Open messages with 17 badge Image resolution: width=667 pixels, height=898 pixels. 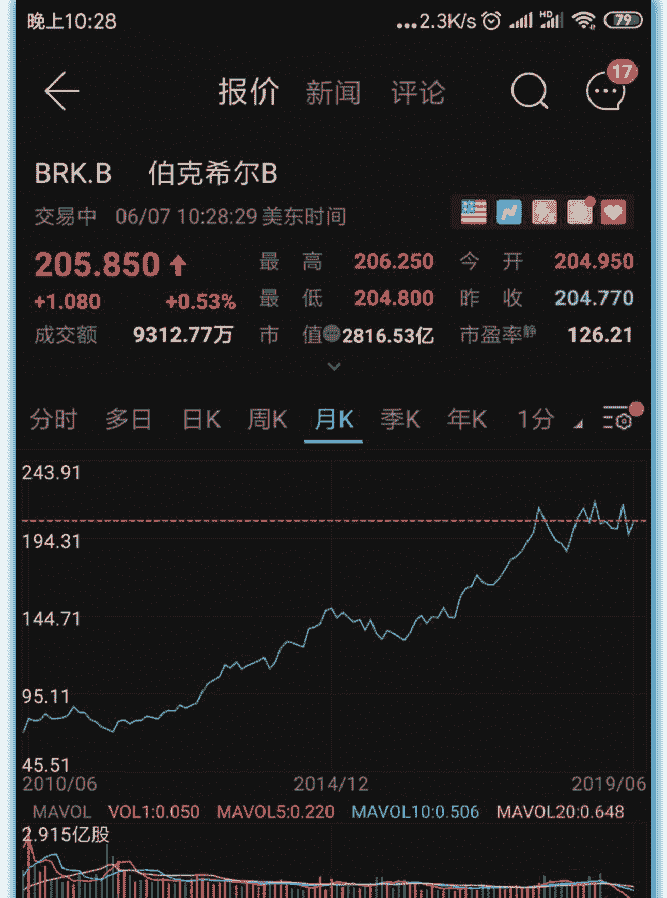(x=607, y=91)
